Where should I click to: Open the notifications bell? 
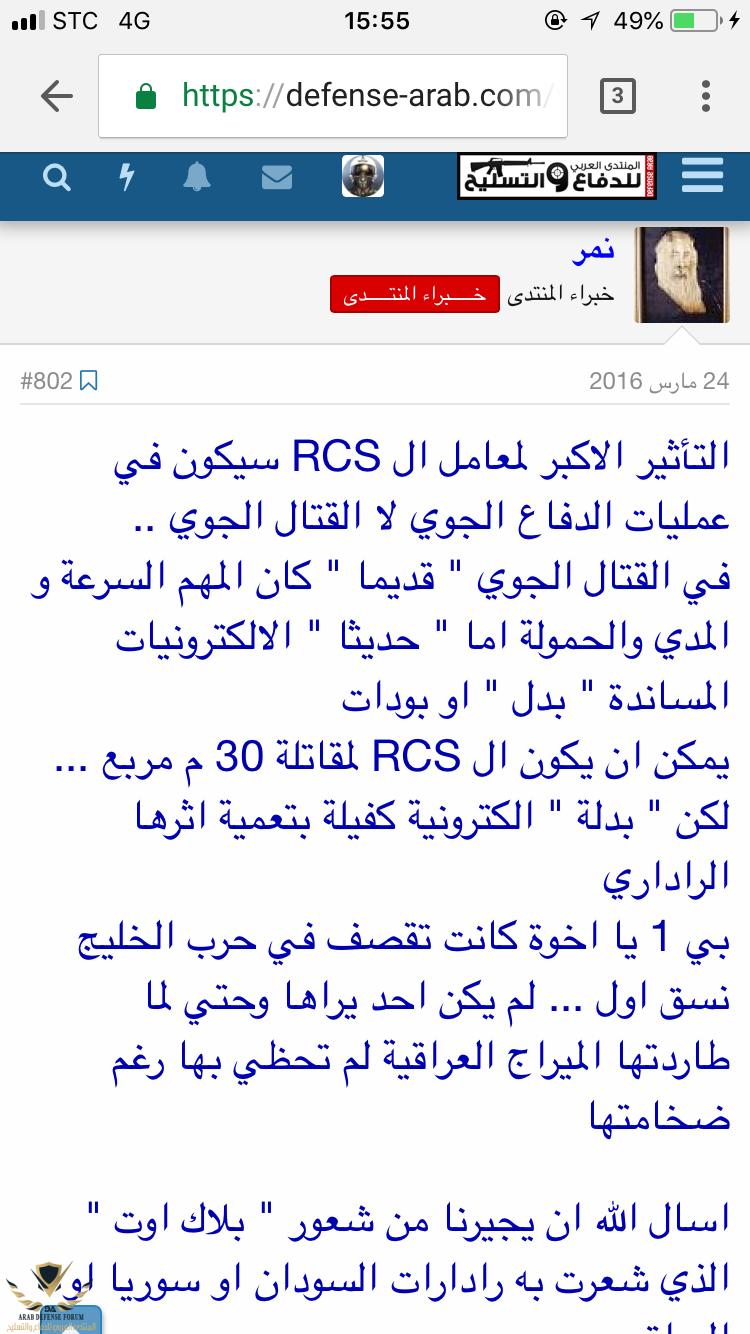[x=197, y=178]
